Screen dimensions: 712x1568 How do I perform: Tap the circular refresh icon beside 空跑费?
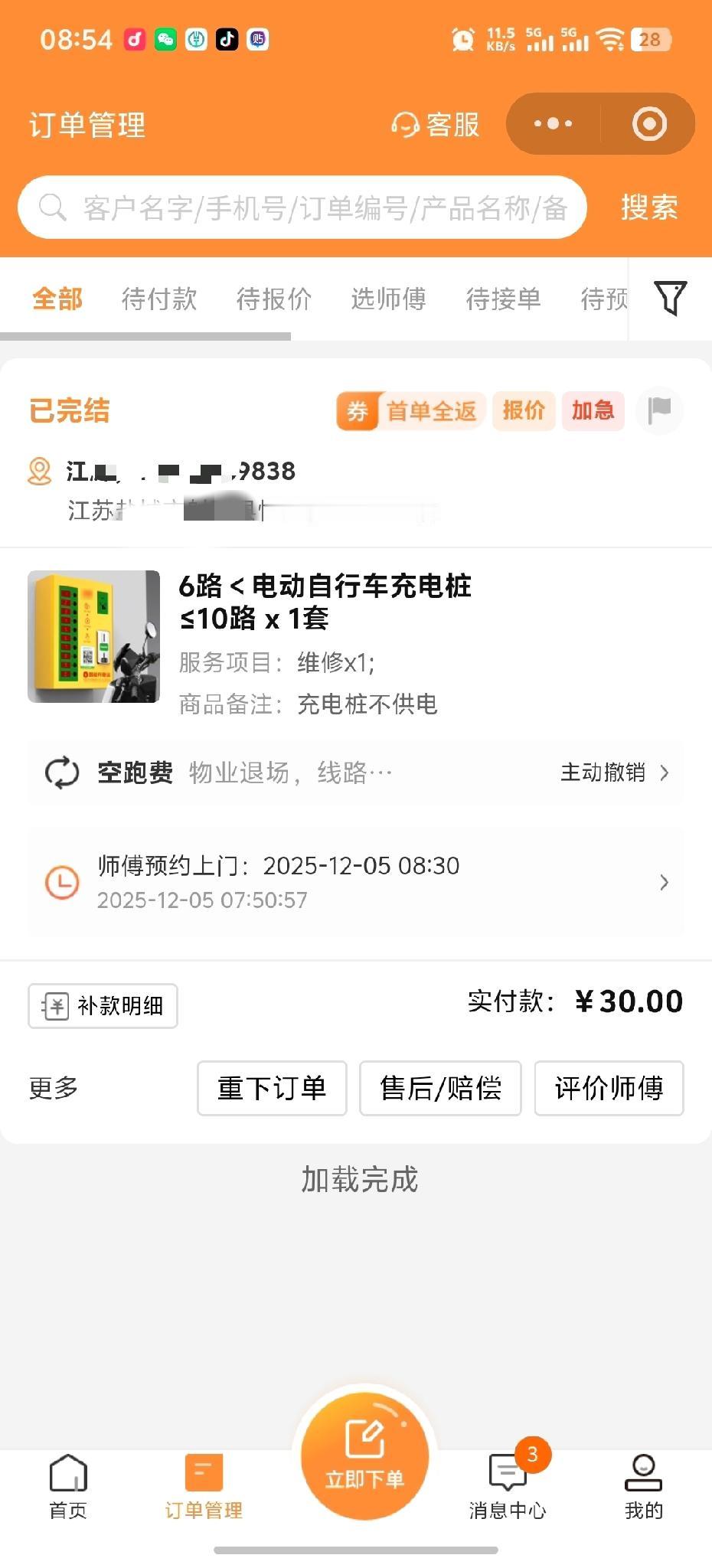pyautogui.click(x=61, y=773)
